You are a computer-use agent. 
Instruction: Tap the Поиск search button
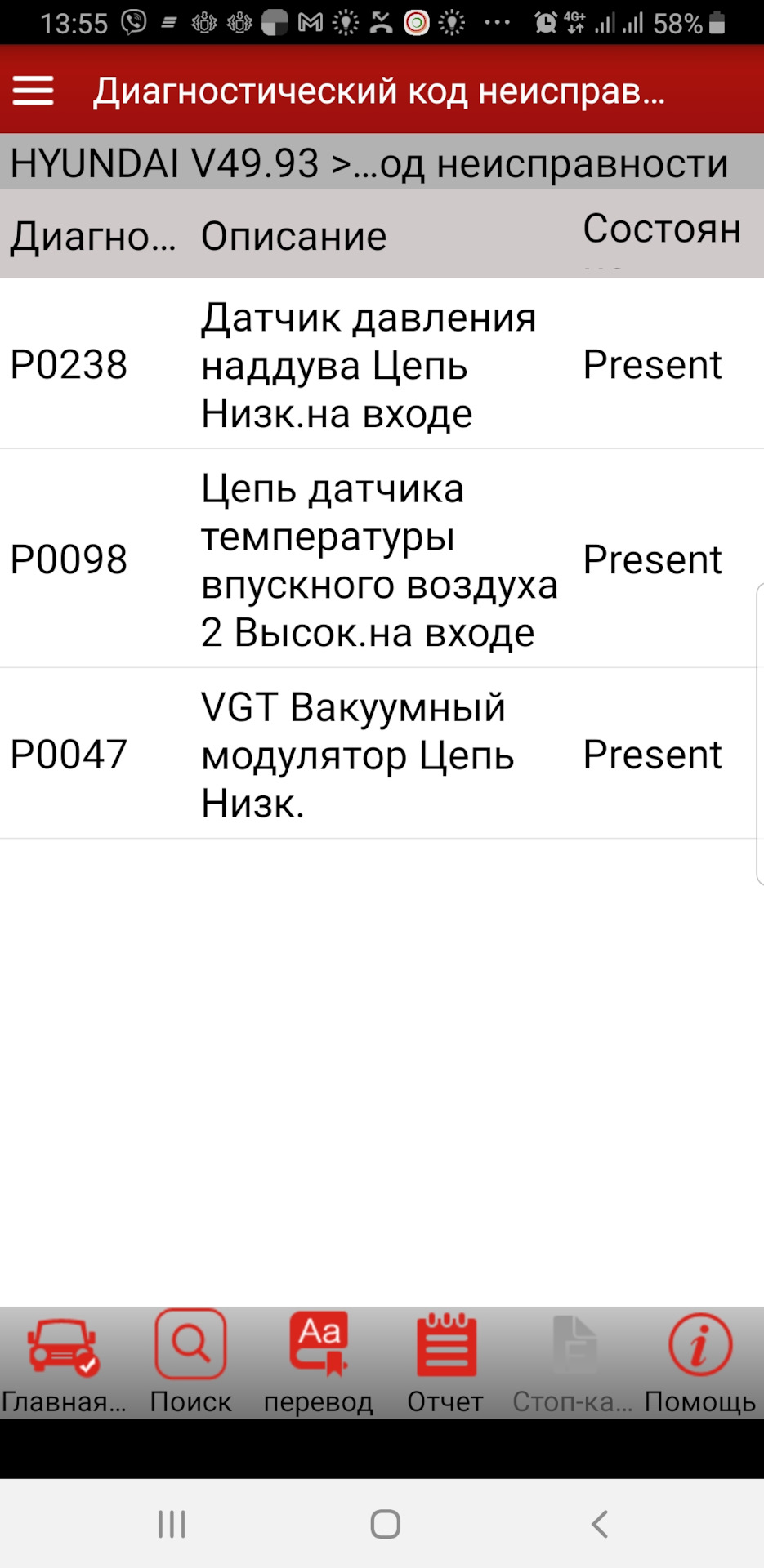[x=190, y=1362]
